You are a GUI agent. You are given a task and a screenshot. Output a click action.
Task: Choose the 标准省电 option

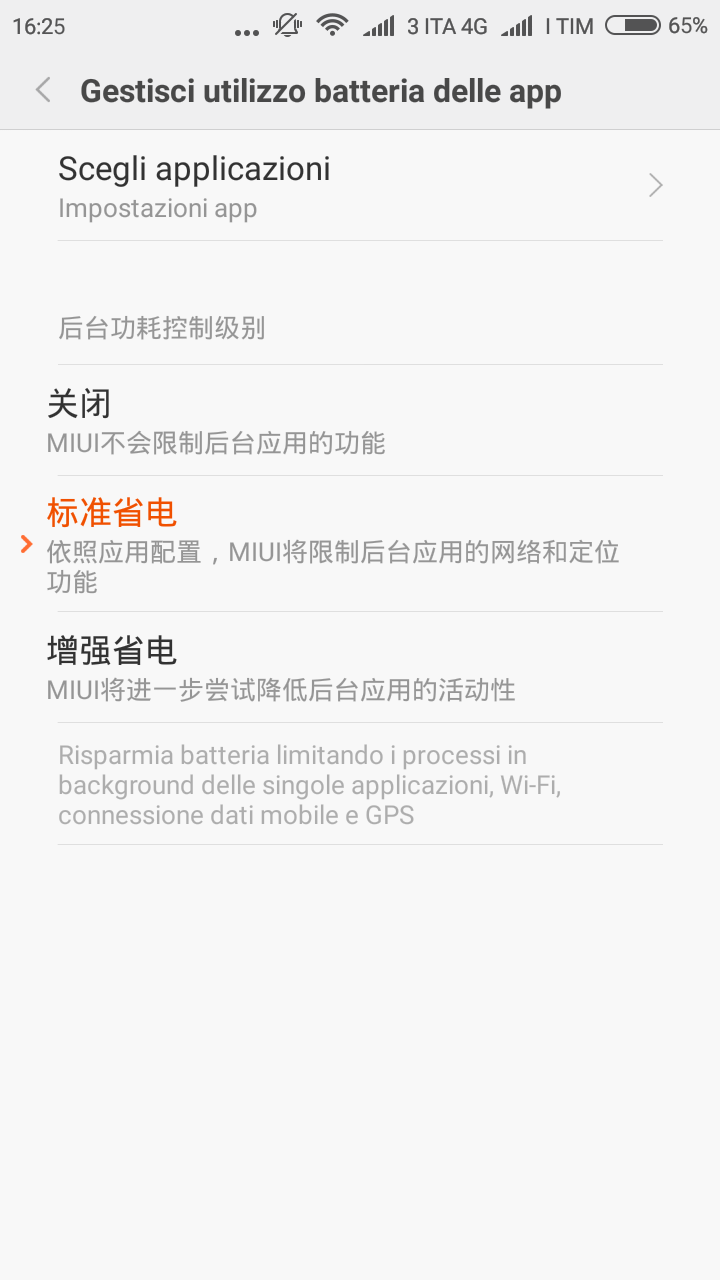point(360,544)
